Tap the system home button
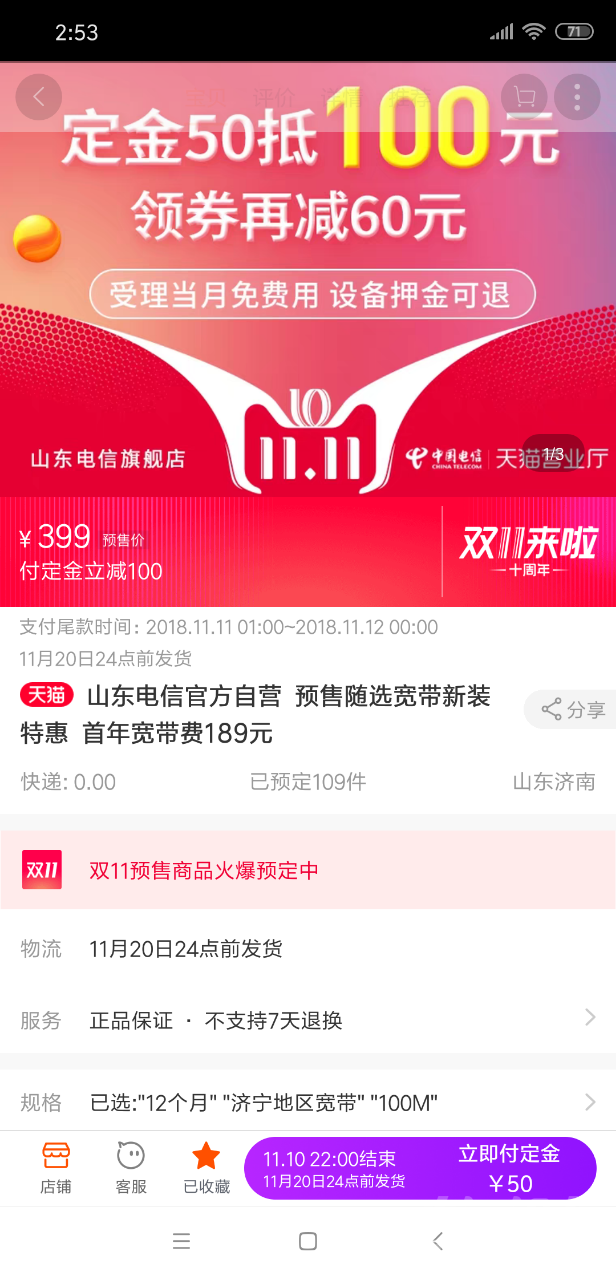 [x=308, y=1241]
